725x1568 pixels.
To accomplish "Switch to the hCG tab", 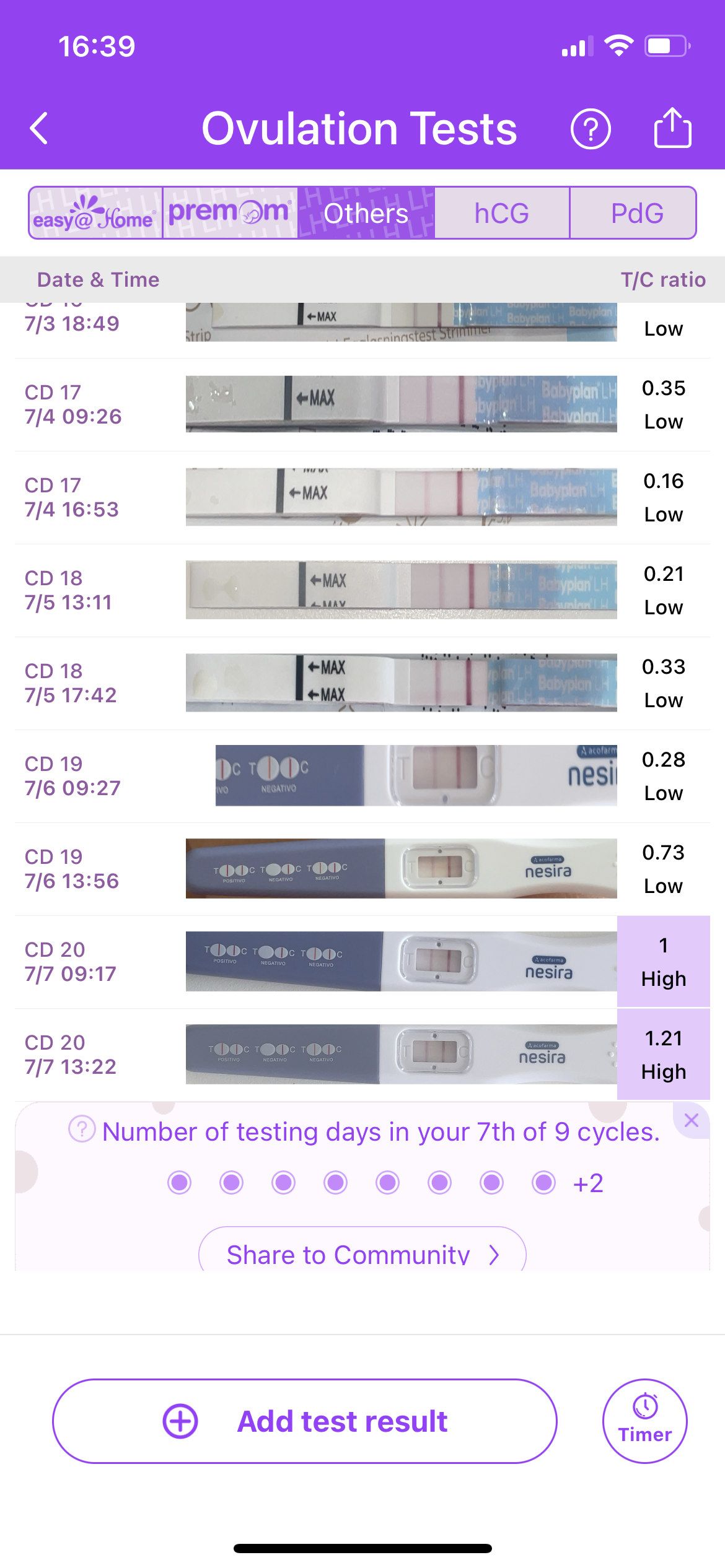I will tap(501, 213).
